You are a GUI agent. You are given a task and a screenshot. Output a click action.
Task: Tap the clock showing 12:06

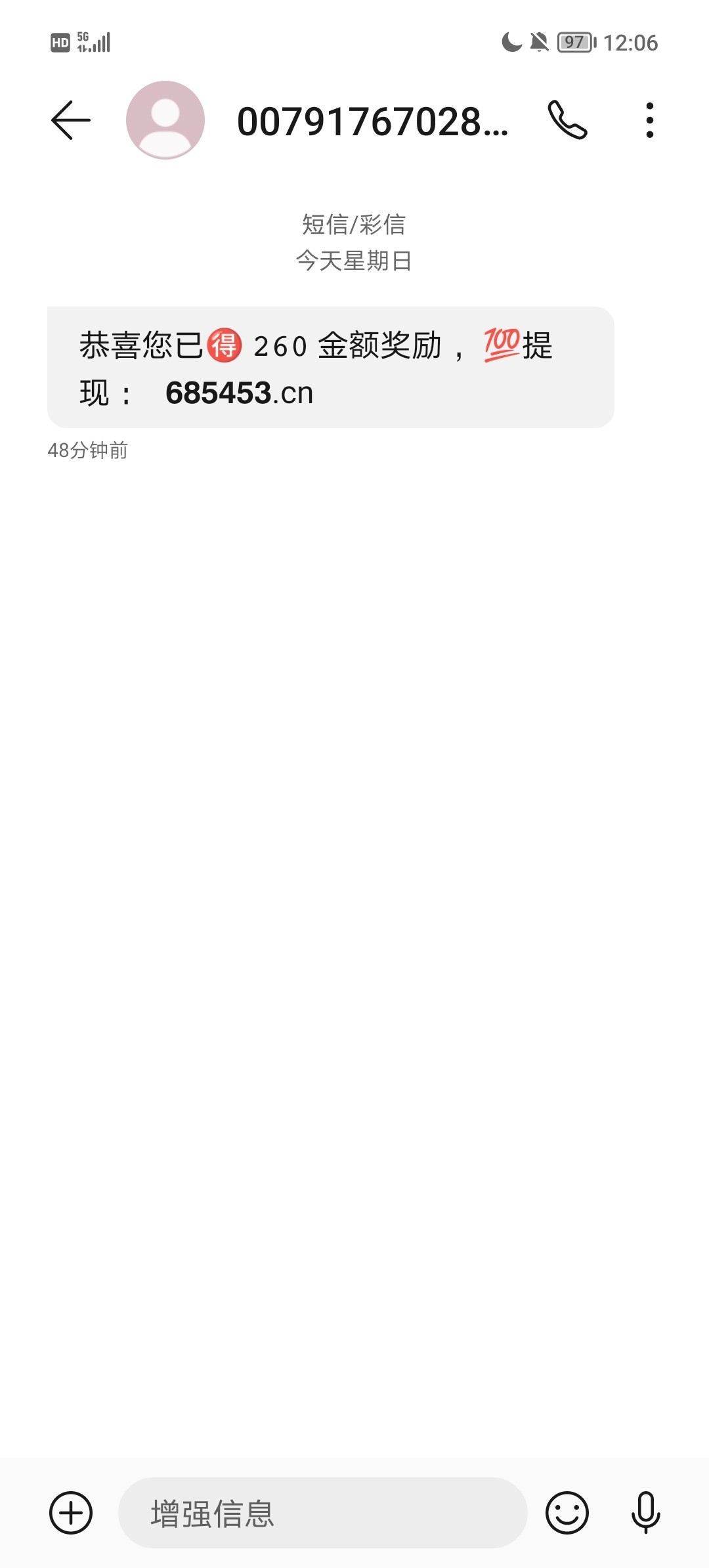629,42
